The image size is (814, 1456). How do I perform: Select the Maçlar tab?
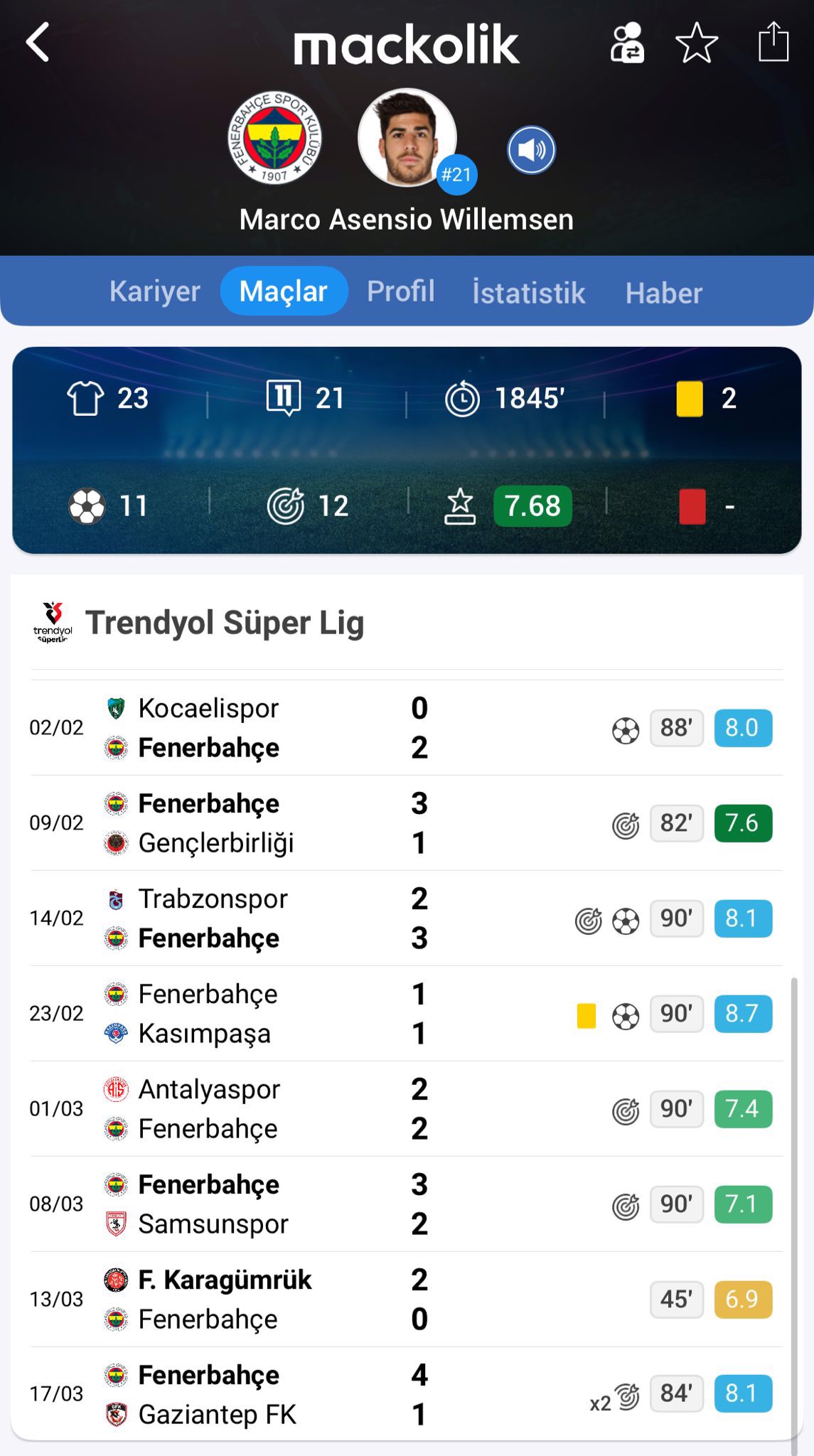pyautogui.click(x=284, y=291)
